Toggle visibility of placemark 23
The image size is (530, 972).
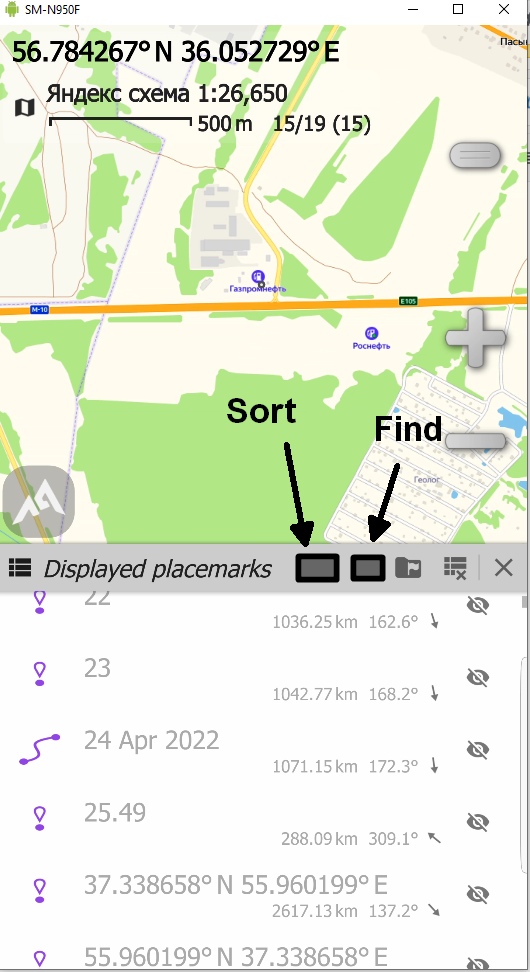477,677
